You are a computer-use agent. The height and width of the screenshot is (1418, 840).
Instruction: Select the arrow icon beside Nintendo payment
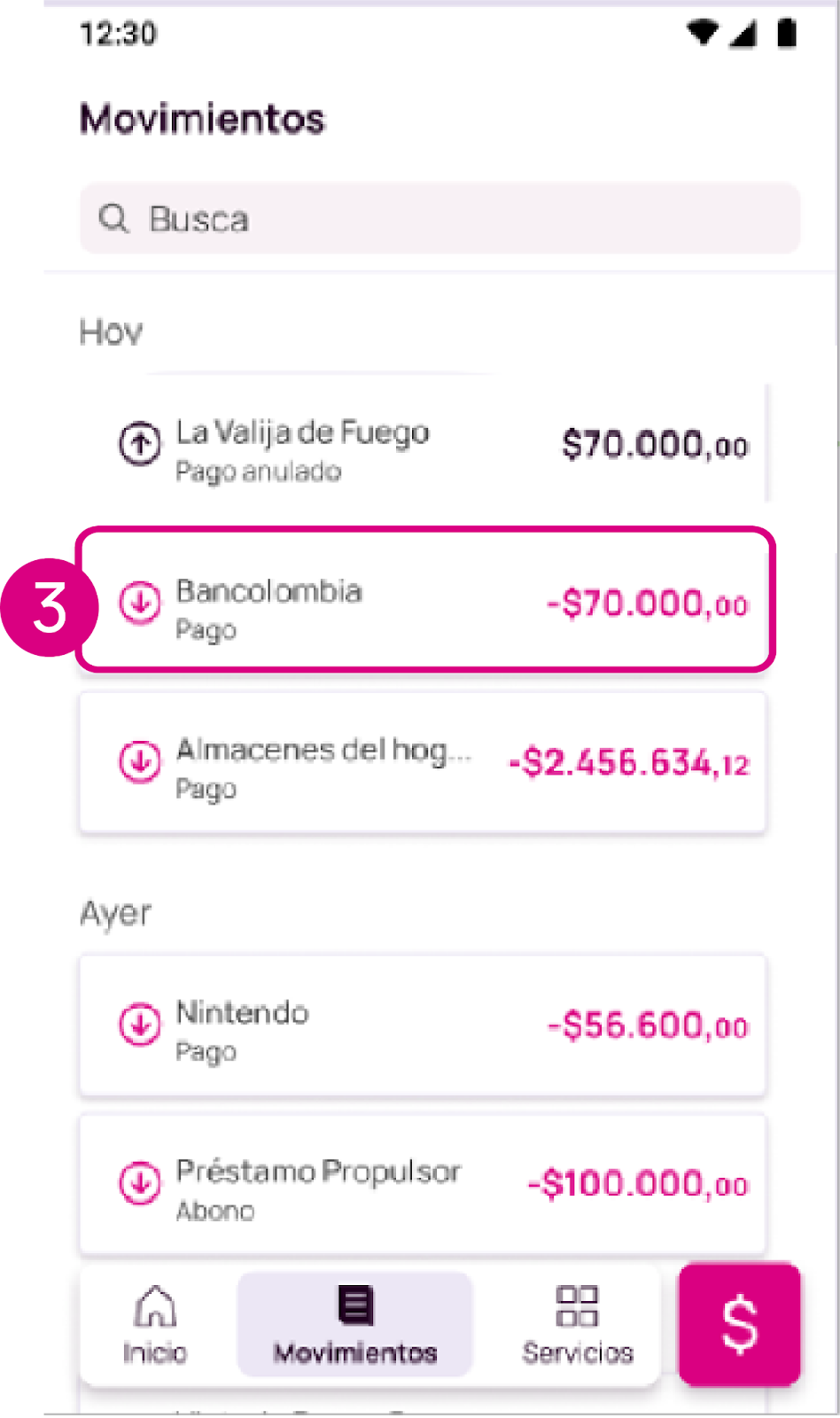138,1025
